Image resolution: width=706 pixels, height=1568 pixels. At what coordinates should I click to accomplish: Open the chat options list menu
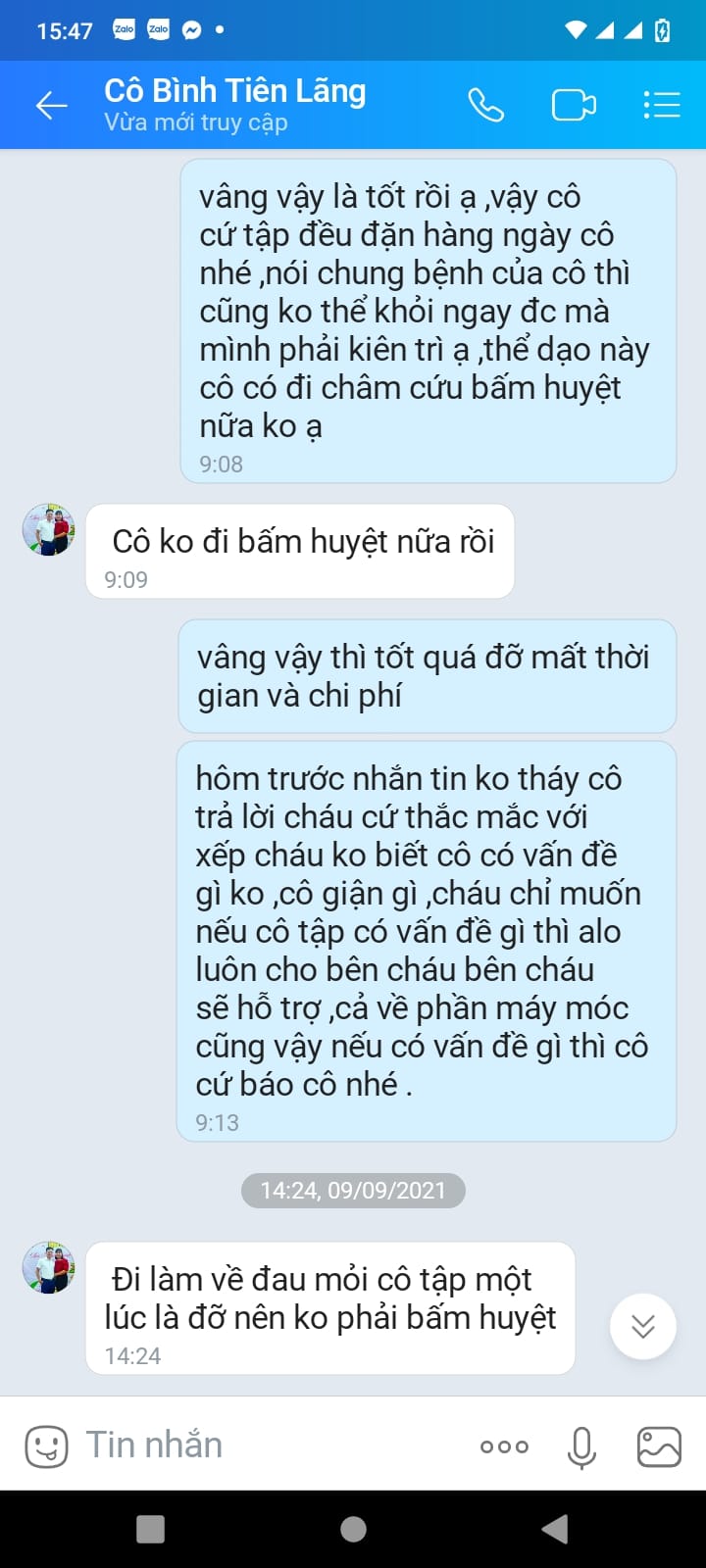pos(661,105)
